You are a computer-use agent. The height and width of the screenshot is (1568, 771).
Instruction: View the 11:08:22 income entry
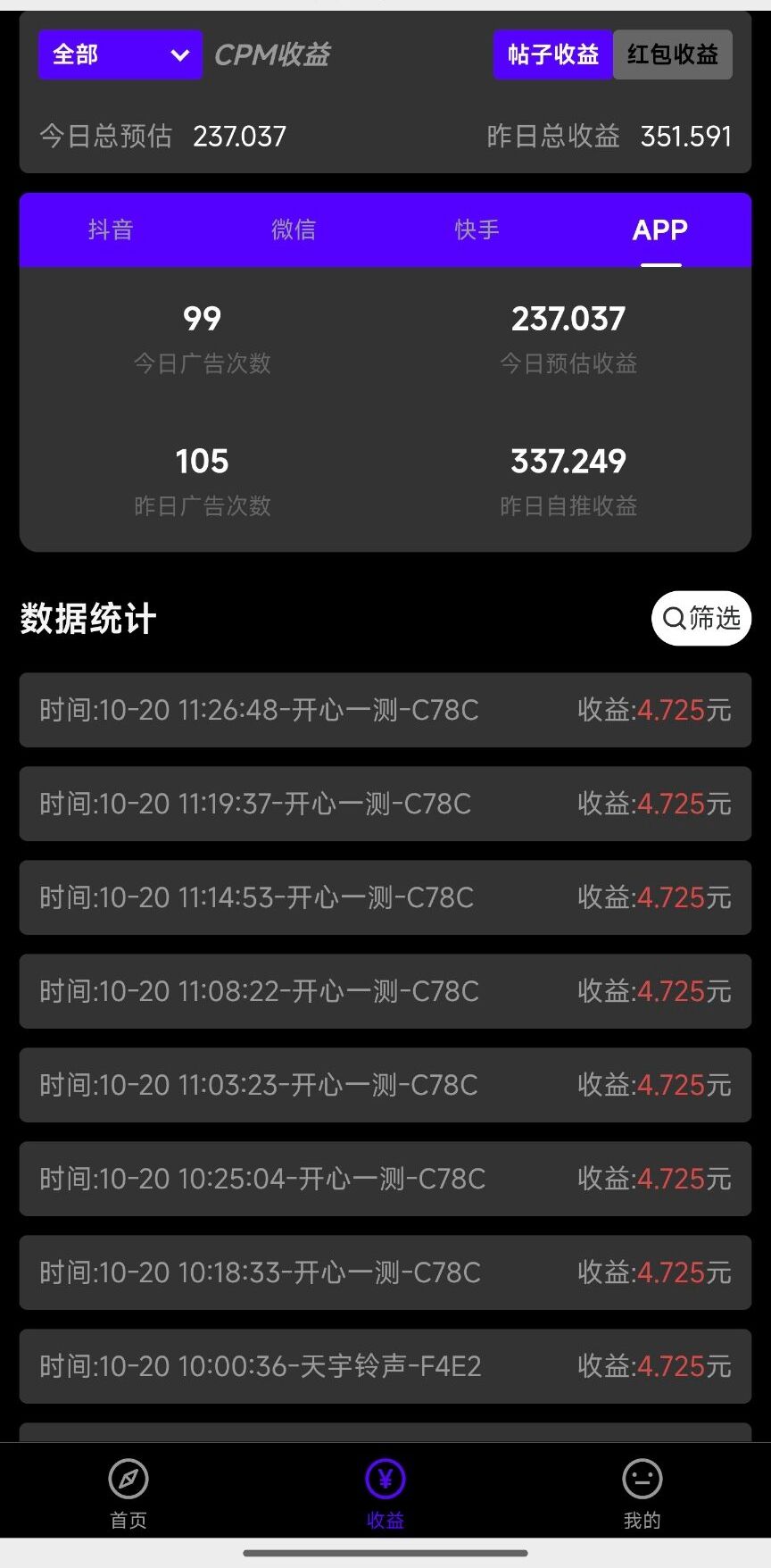coord(385,991)
